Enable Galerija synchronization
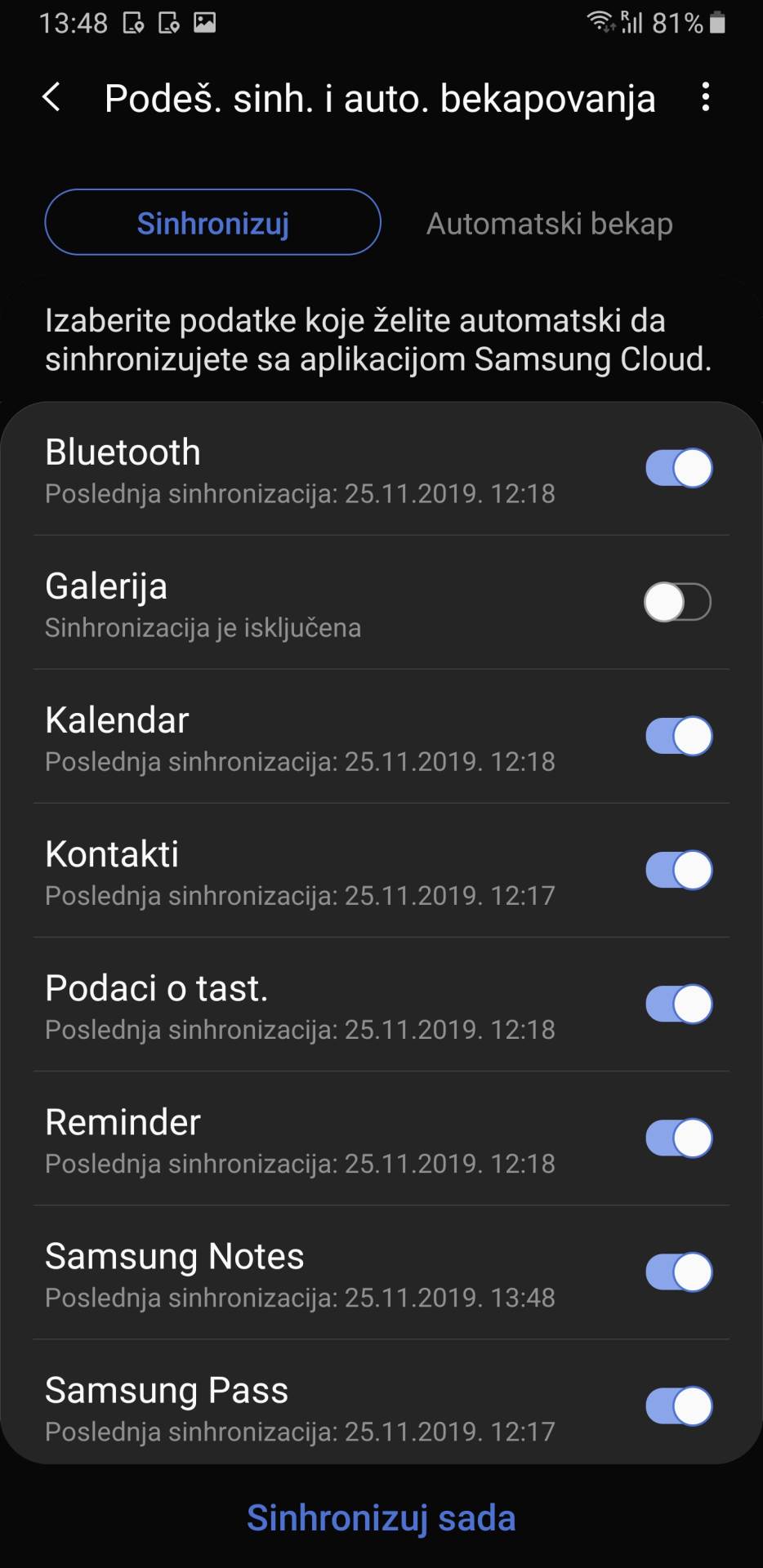Viewport: 763px width, 1568px height. click(678, 603)
